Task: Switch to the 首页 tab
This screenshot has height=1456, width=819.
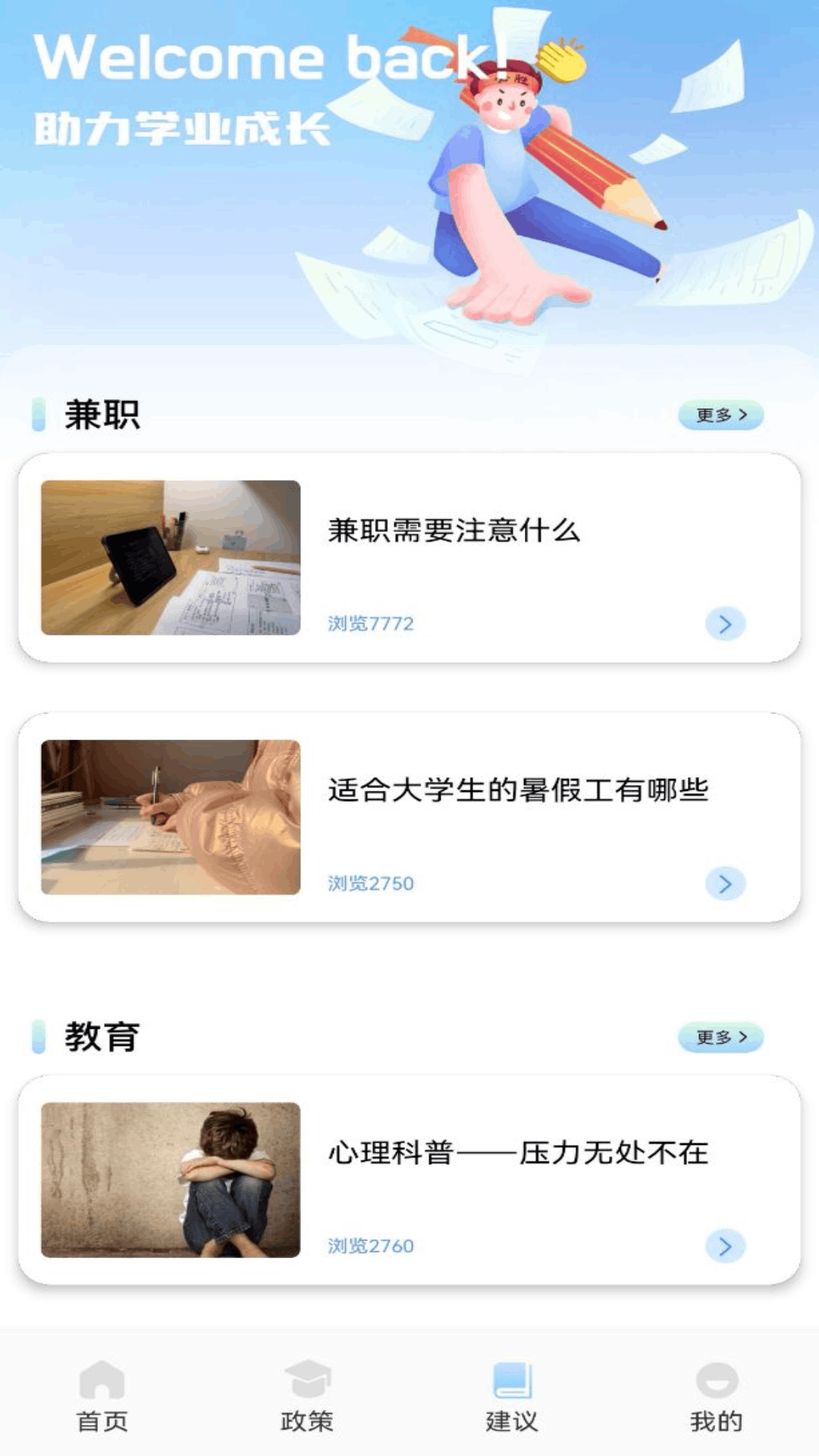Action: [x=102, y=1397]
